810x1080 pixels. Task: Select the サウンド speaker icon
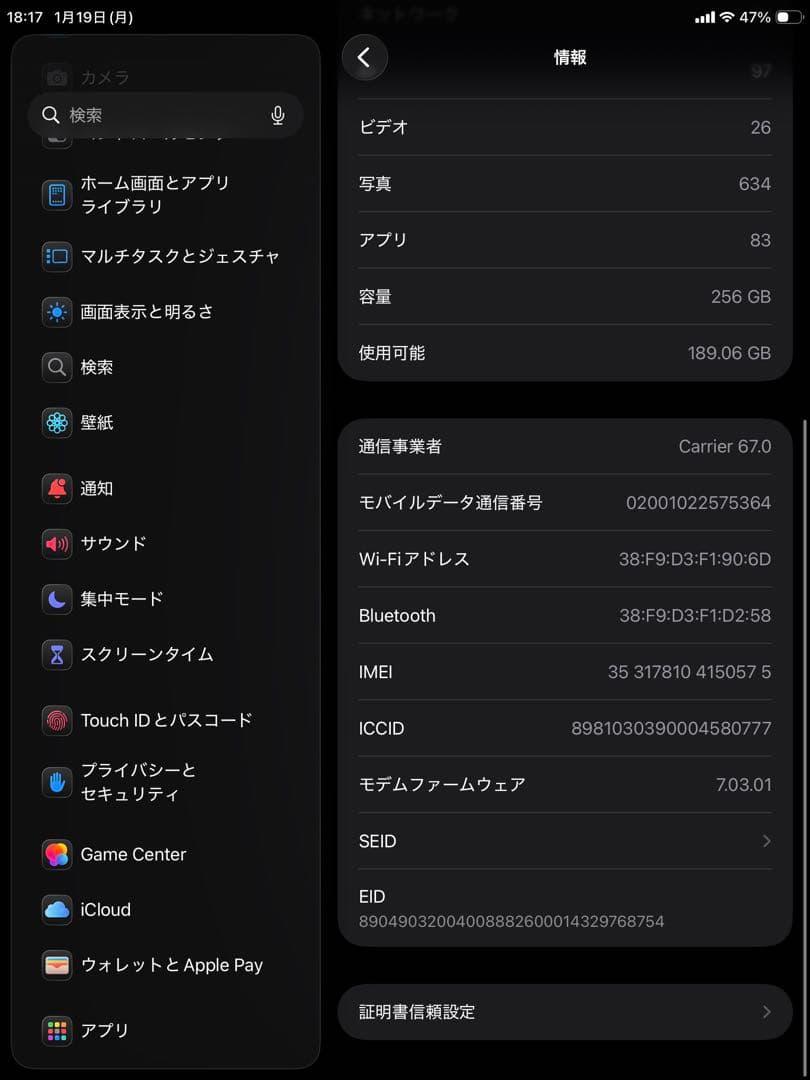coord(57,543)
